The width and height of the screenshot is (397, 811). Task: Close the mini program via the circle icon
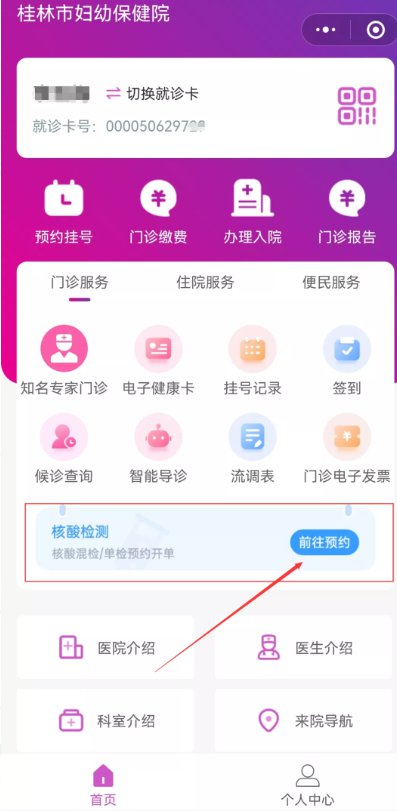pyautogui.click(x=375, y=30)
